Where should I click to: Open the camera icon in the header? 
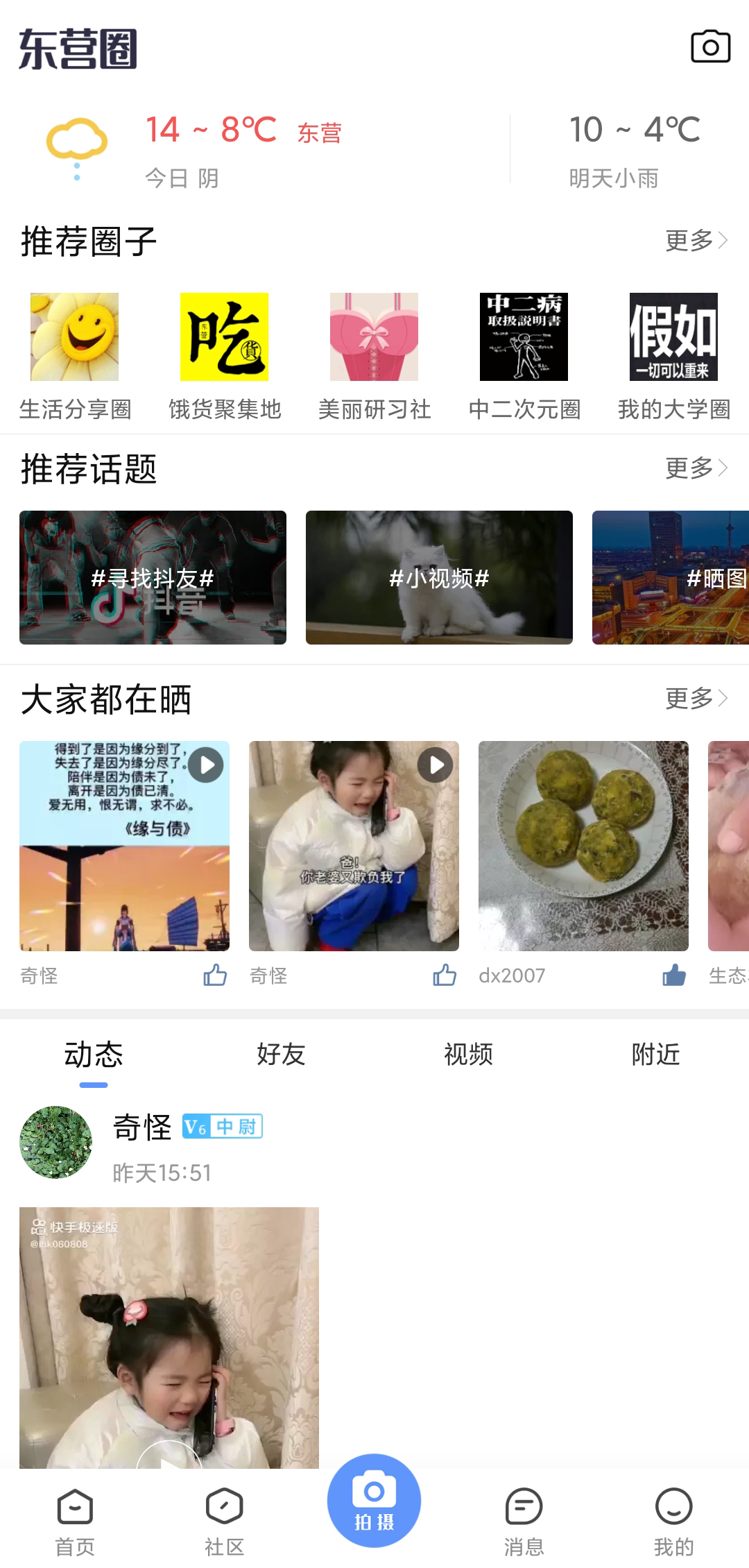point(710,47)
